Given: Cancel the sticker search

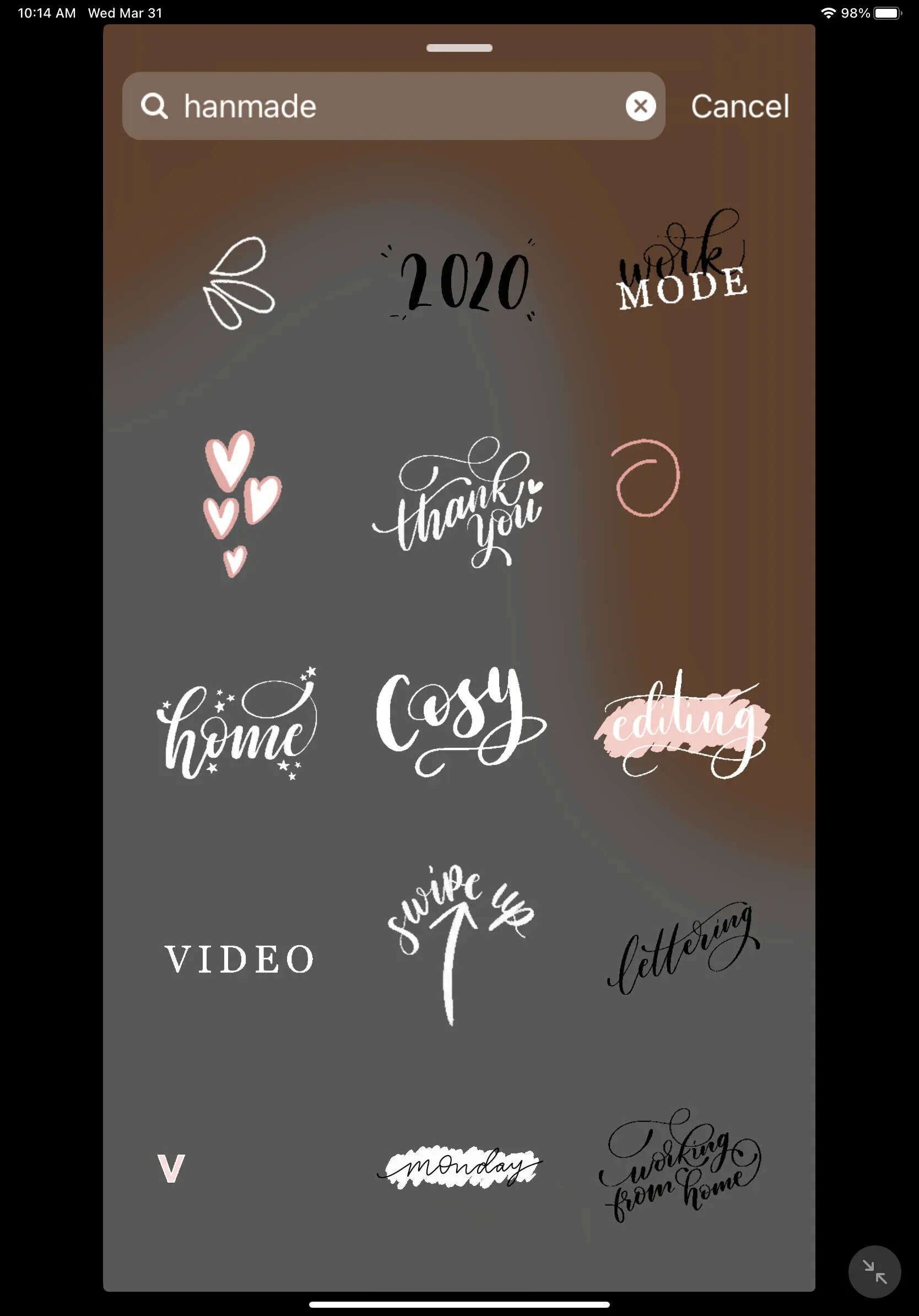Looking at the screenshot, I should coord(739,106).
